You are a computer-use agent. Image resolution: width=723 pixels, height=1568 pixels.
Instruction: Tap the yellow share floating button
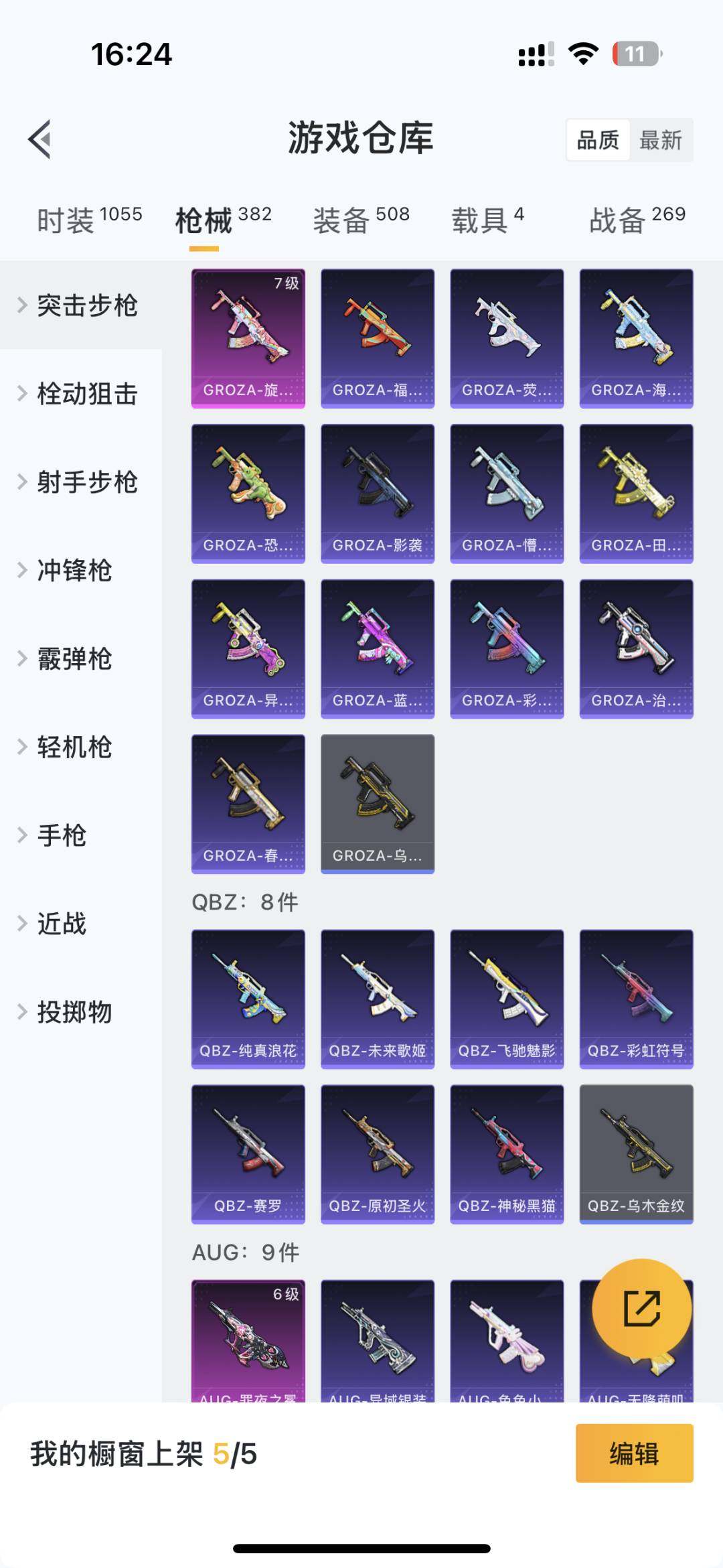(641, 1308)
